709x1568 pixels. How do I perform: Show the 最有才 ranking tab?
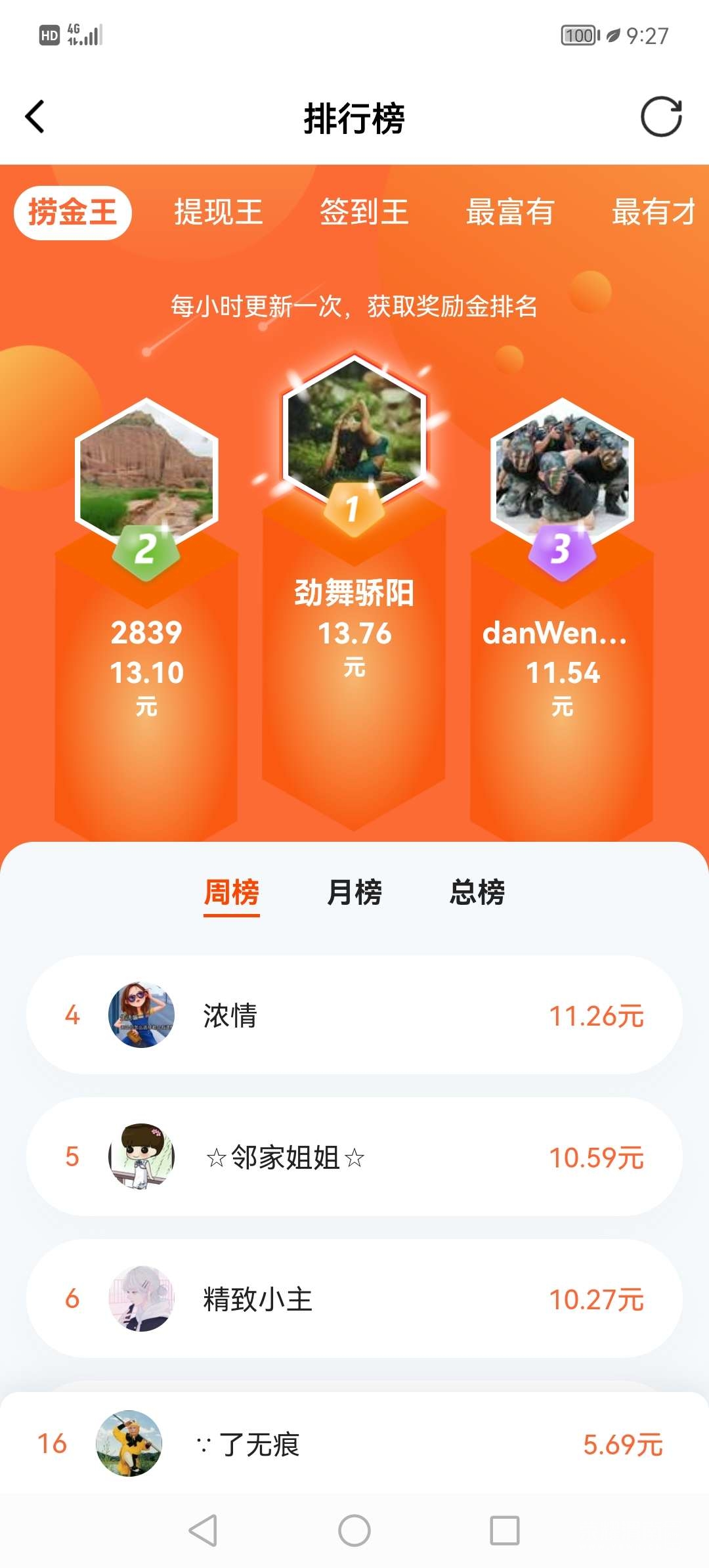(653, 213)
